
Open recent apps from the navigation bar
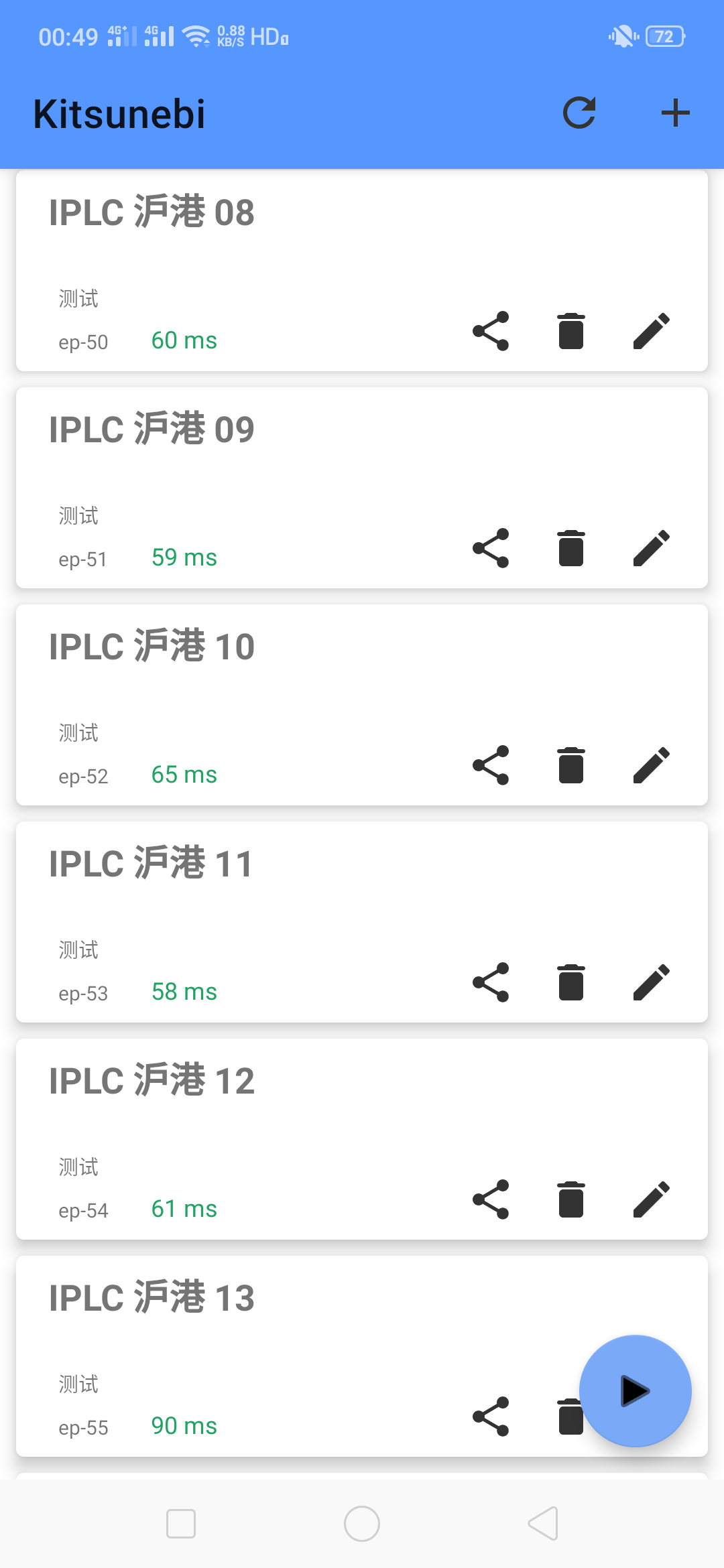tap(181, 1524)
